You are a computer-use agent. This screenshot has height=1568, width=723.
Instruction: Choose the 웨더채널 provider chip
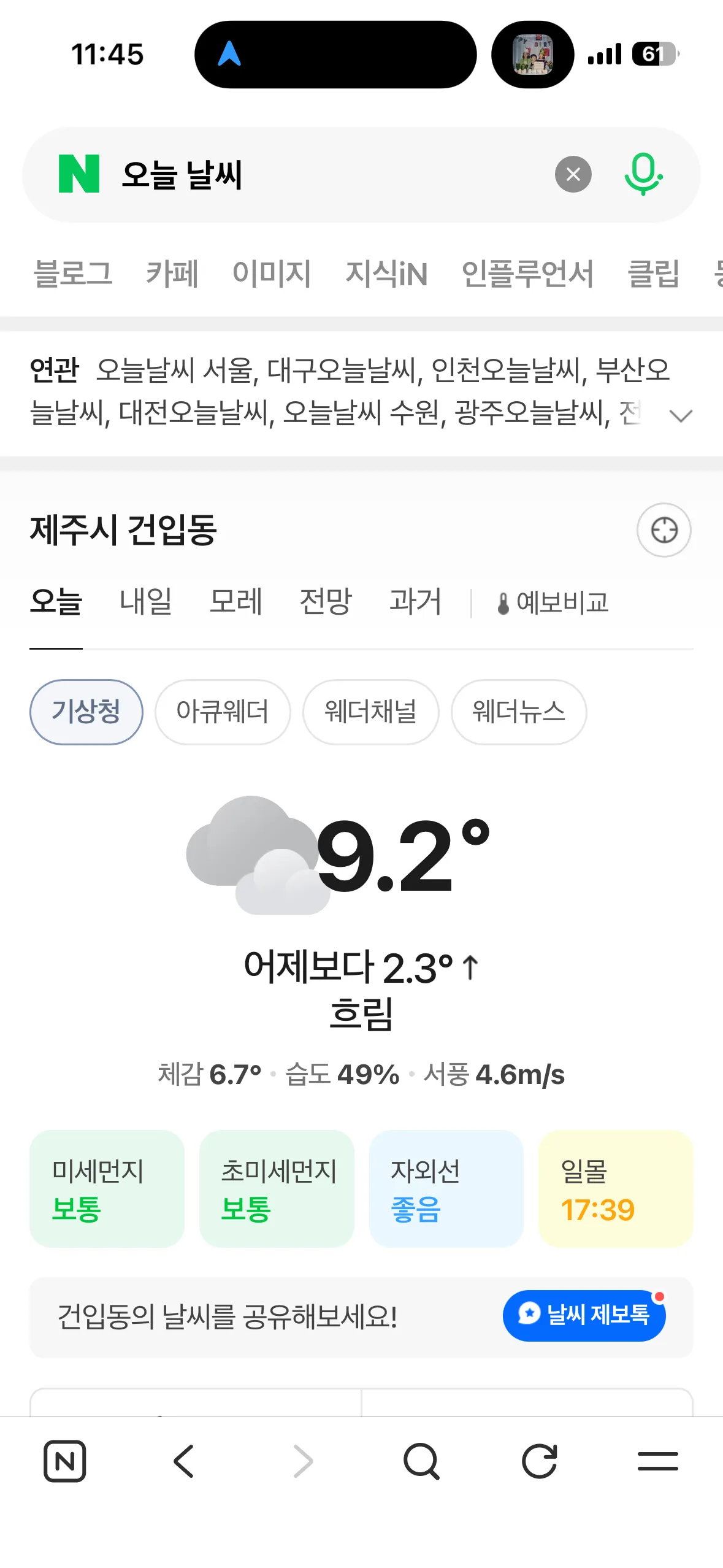[370, 712]
